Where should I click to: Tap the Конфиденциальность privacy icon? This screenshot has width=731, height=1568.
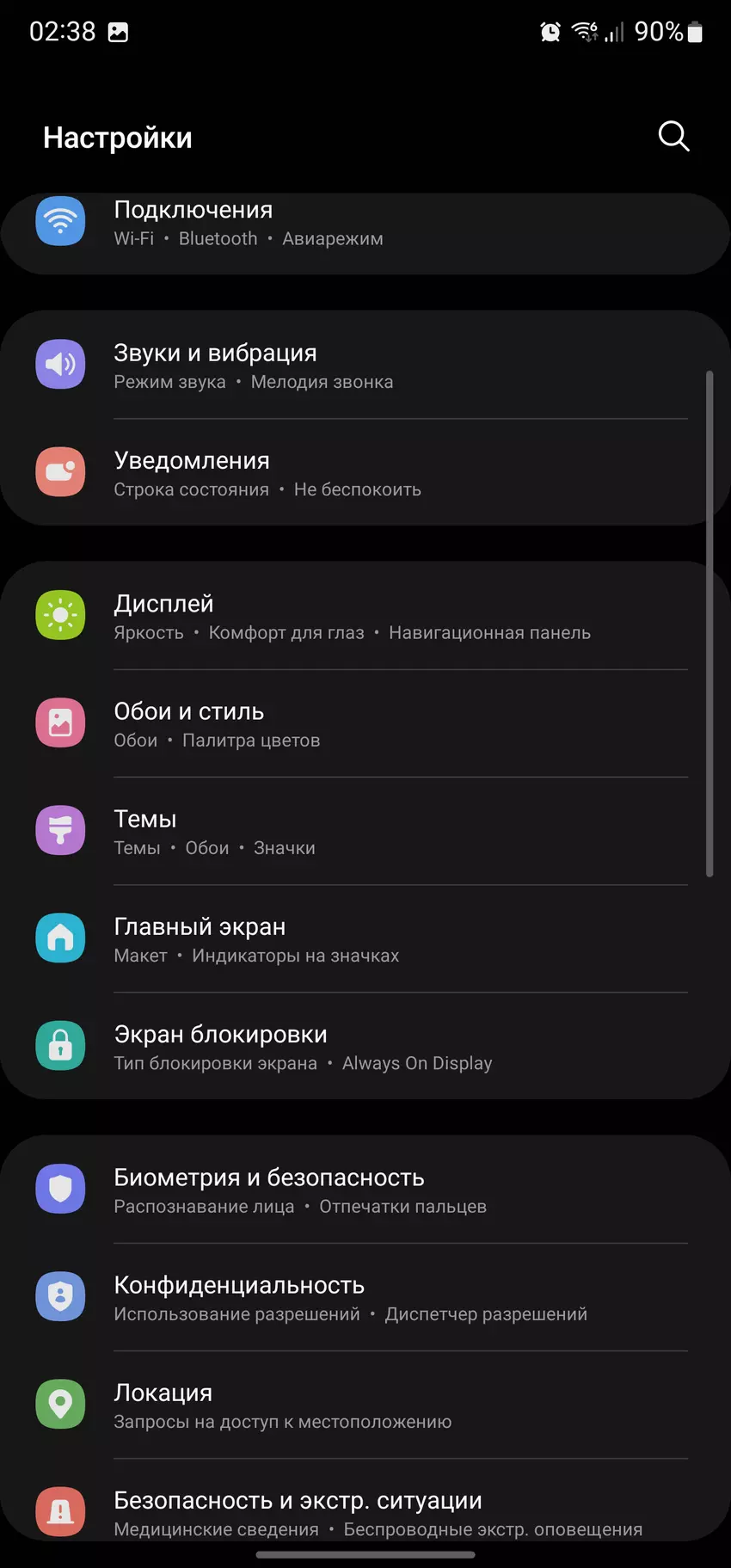60,1296
